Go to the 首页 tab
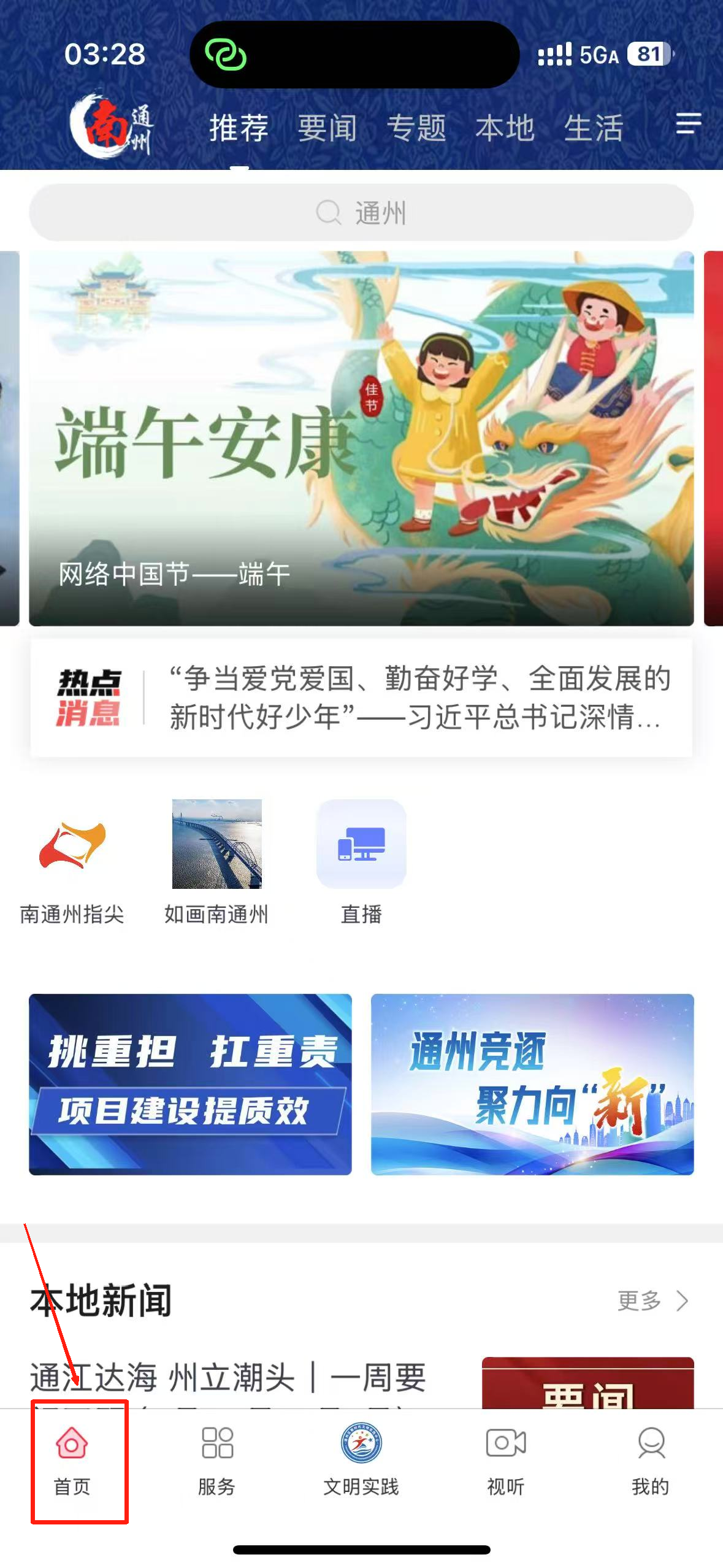The height and width of the screenshot is (1568, 723). 72,1460
